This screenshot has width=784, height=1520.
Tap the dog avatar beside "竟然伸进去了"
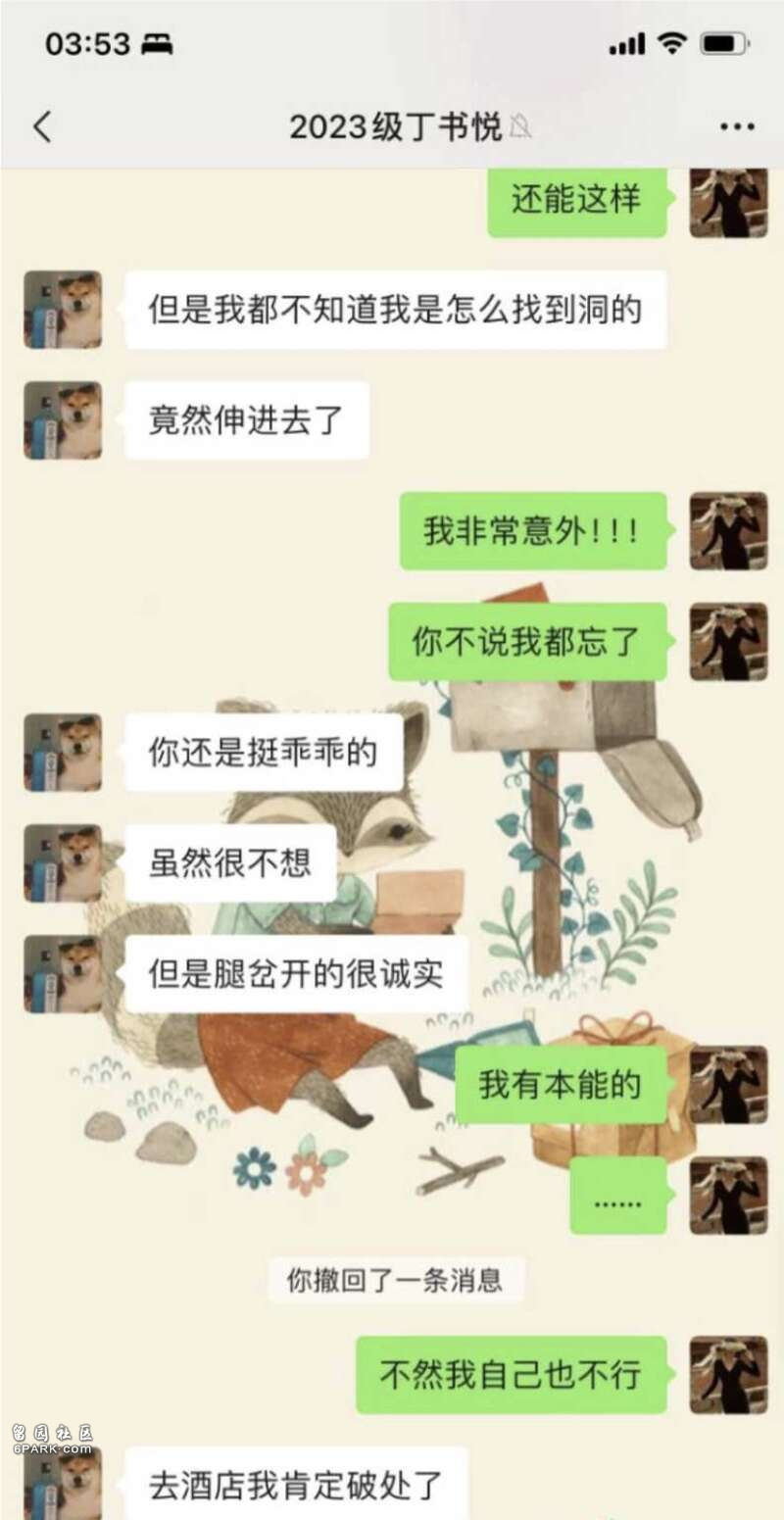point(63,420)
